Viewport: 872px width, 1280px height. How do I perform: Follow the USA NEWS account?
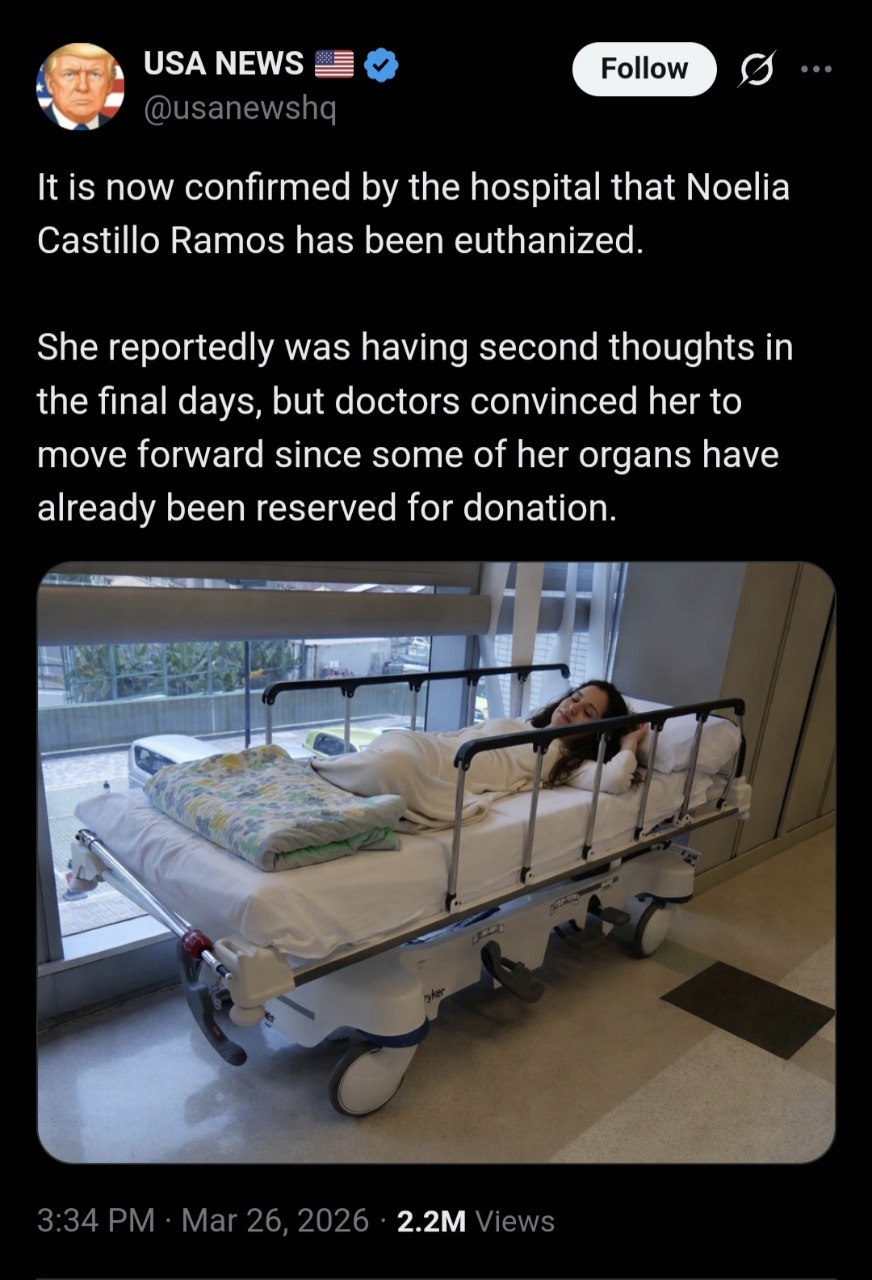coord(644,69)
